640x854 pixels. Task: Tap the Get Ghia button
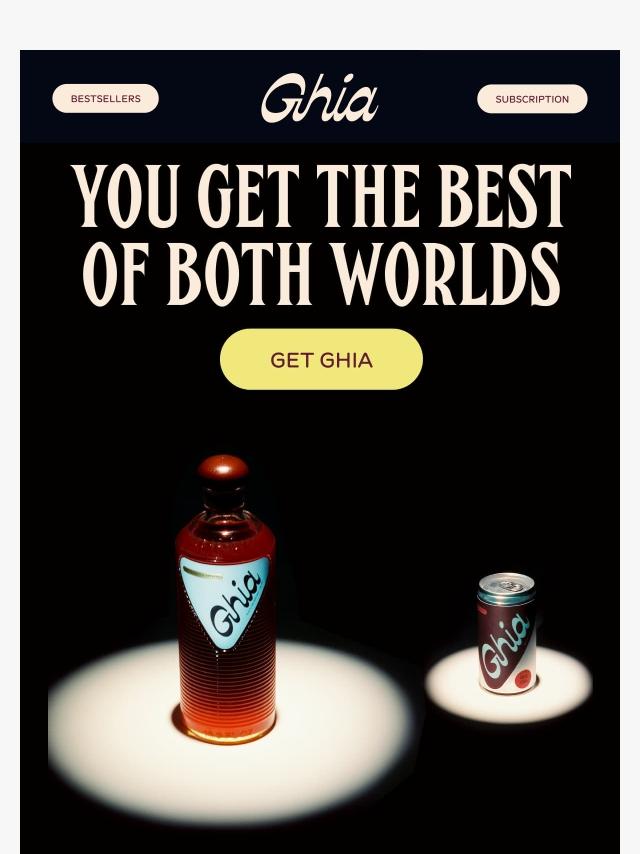(321, 360)
